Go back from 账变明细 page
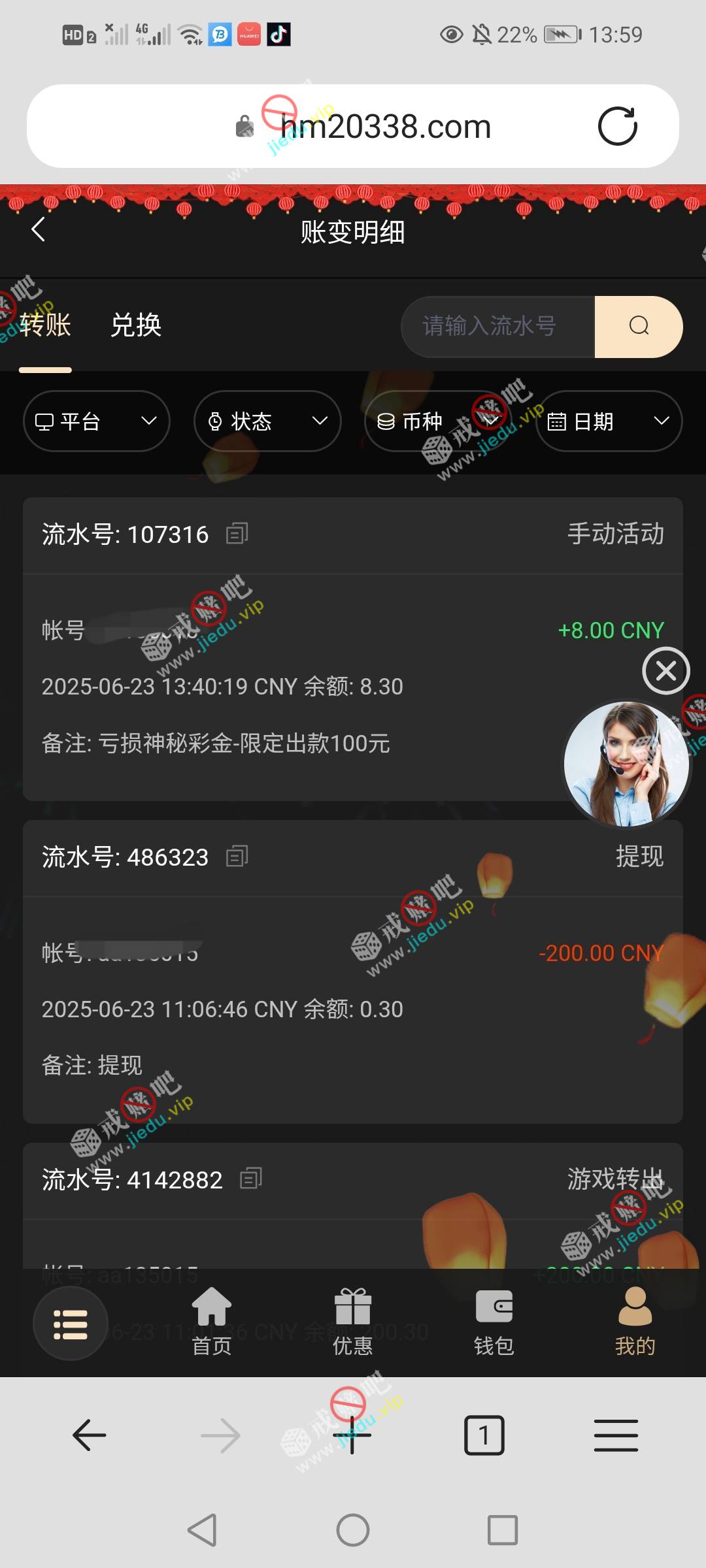 click(39, 229)
